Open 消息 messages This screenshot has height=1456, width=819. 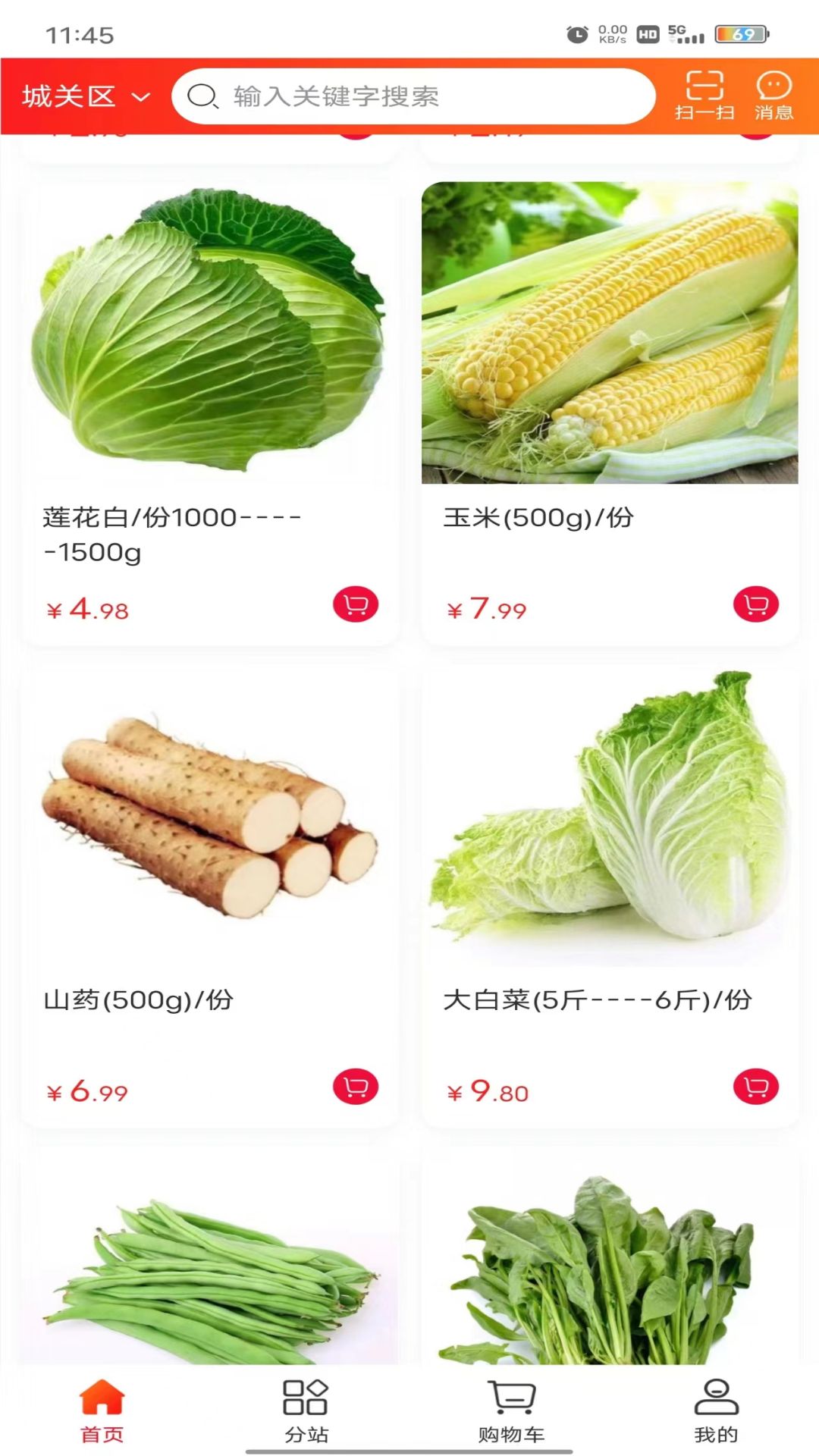coord(773,96)
